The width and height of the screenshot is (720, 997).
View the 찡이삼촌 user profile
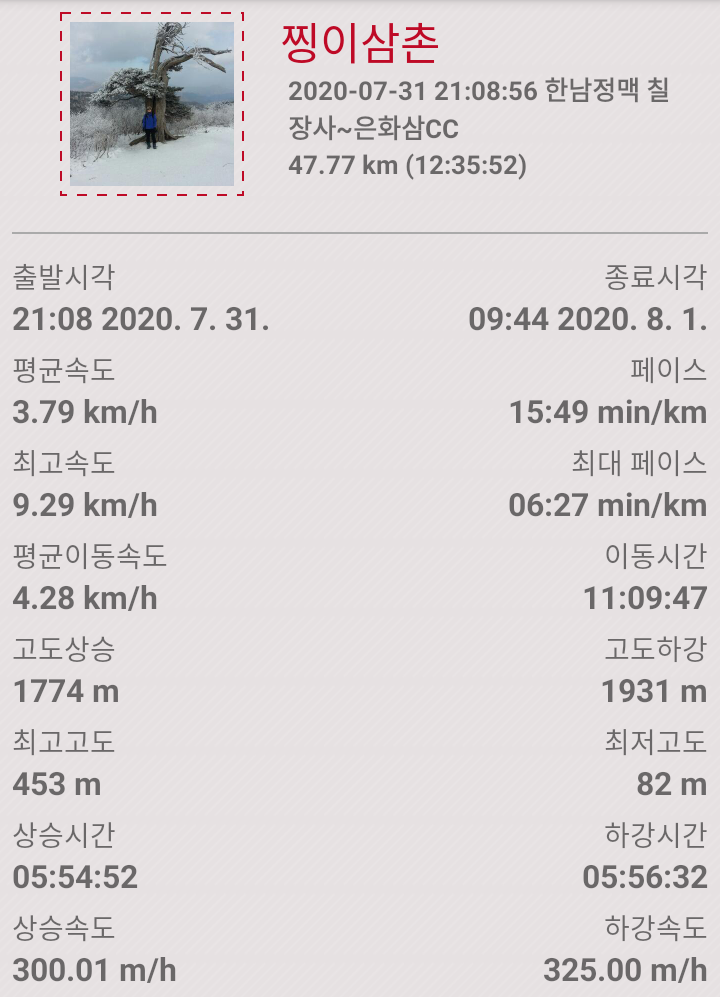pyautogui.click(x=360, y=43)
